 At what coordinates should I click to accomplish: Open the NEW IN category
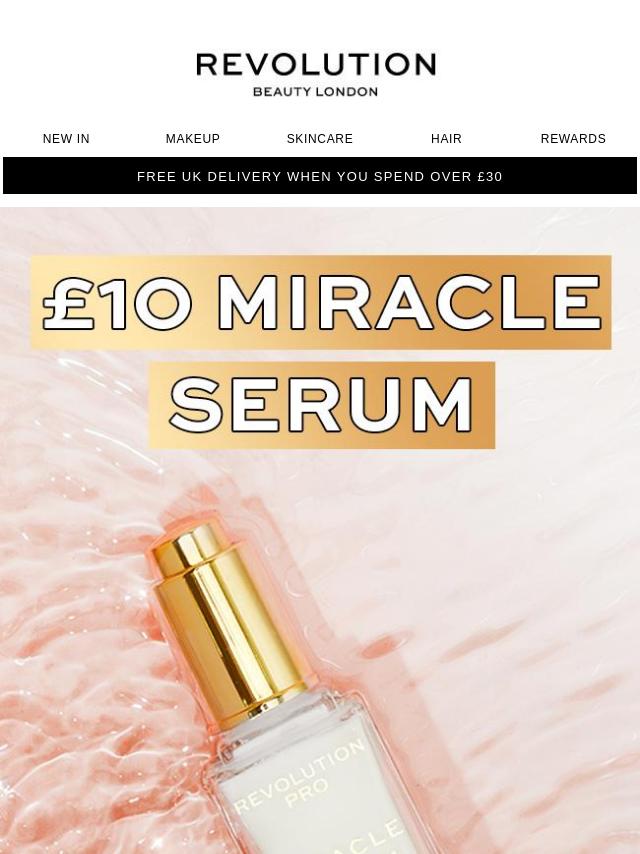pos(66,139)
